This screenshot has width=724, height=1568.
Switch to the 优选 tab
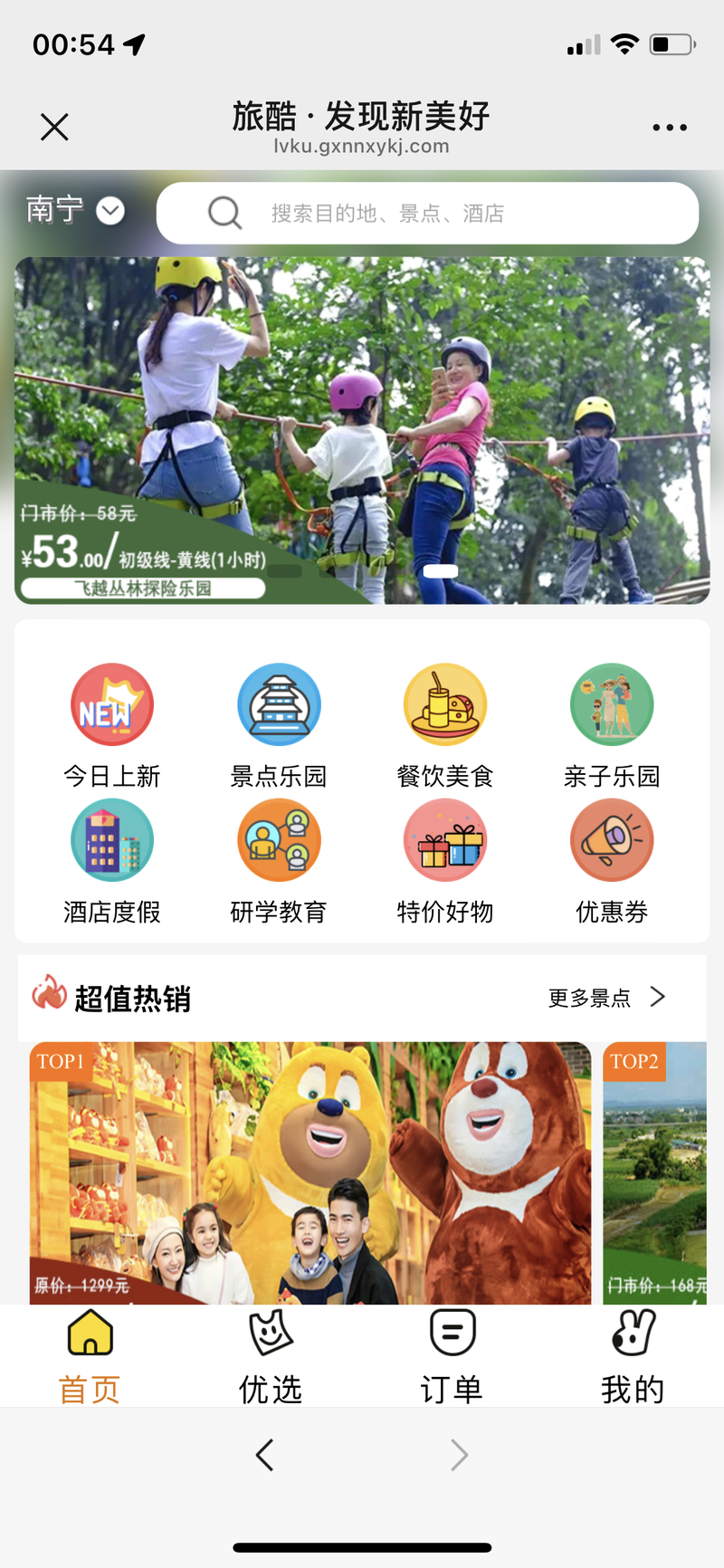point(271,1356)
